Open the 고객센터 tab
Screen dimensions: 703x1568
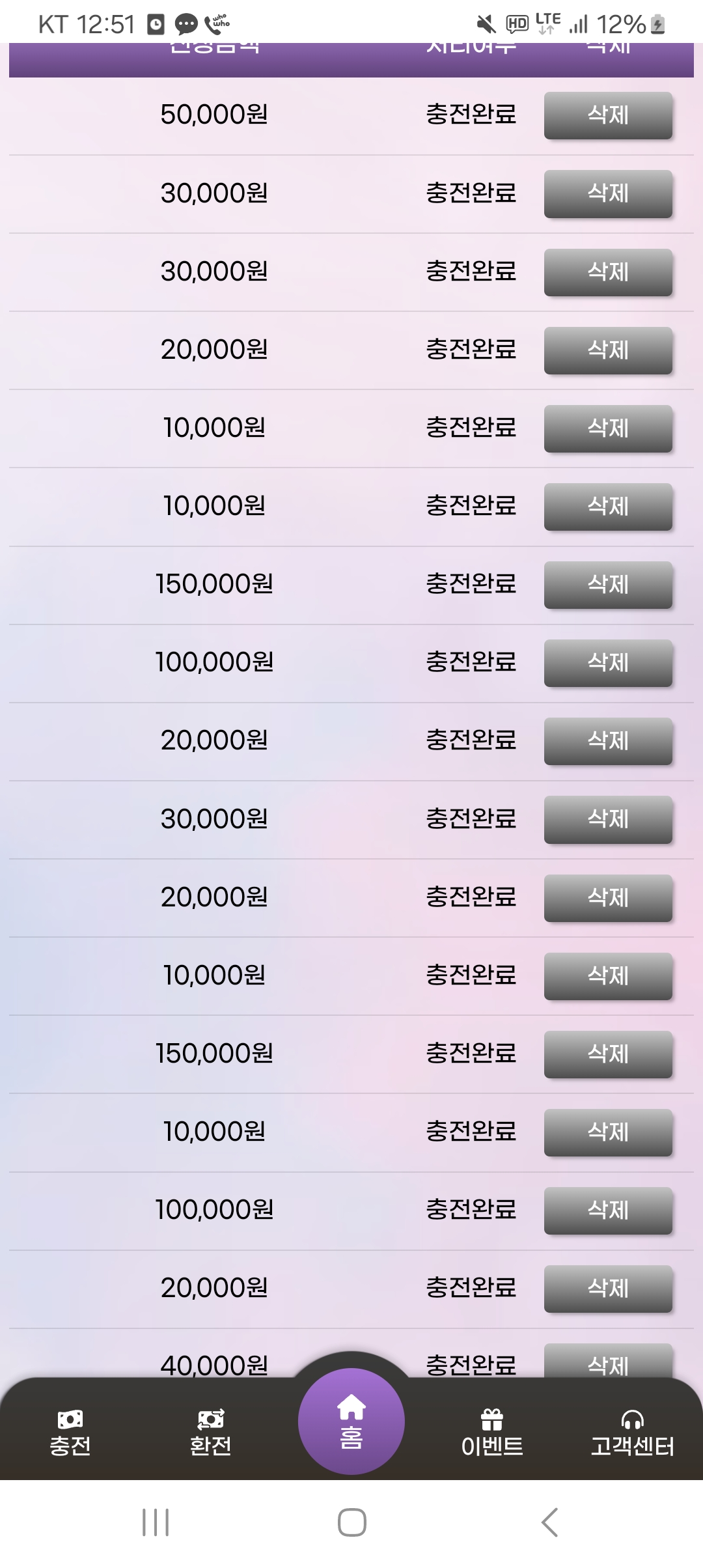click(632, 1433)
